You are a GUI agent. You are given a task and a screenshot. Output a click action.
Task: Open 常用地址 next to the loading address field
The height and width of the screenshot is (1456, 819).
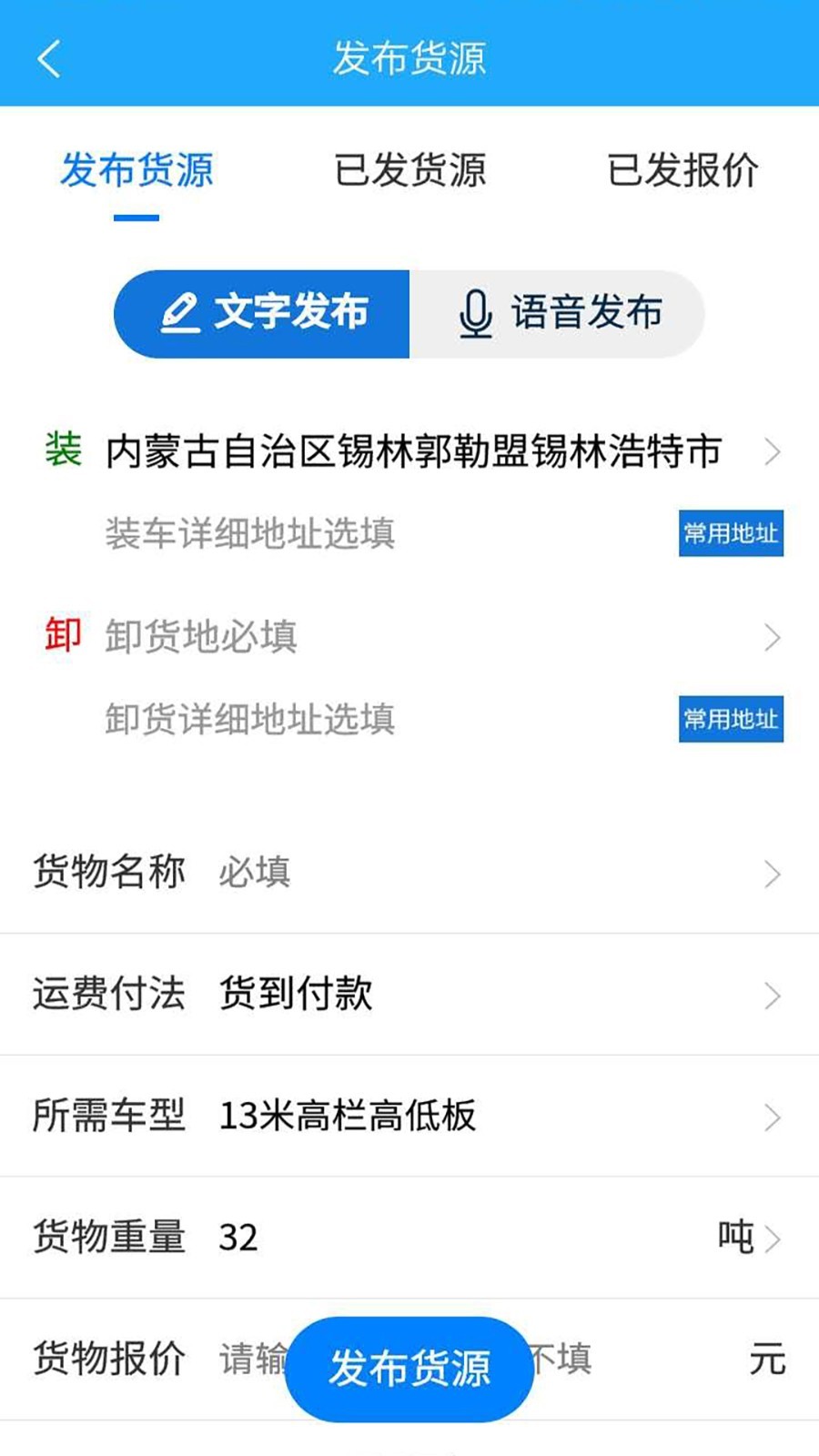click(731, 535)
